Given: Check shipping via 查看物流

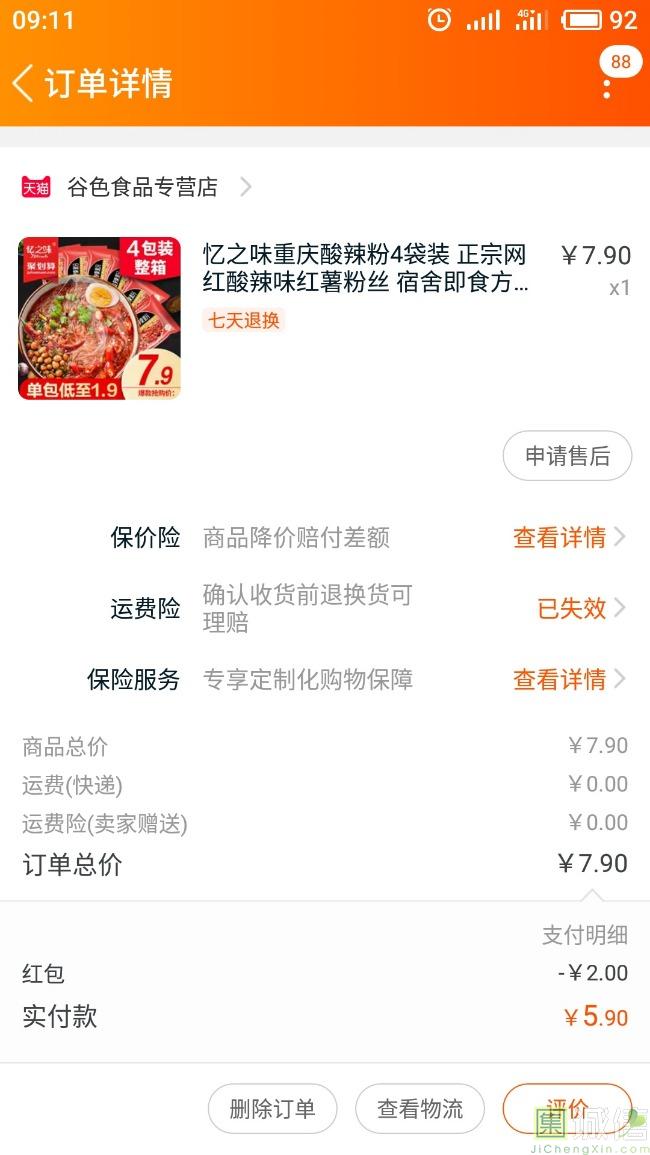Looking at the screenshot, I should point(420,1108).
